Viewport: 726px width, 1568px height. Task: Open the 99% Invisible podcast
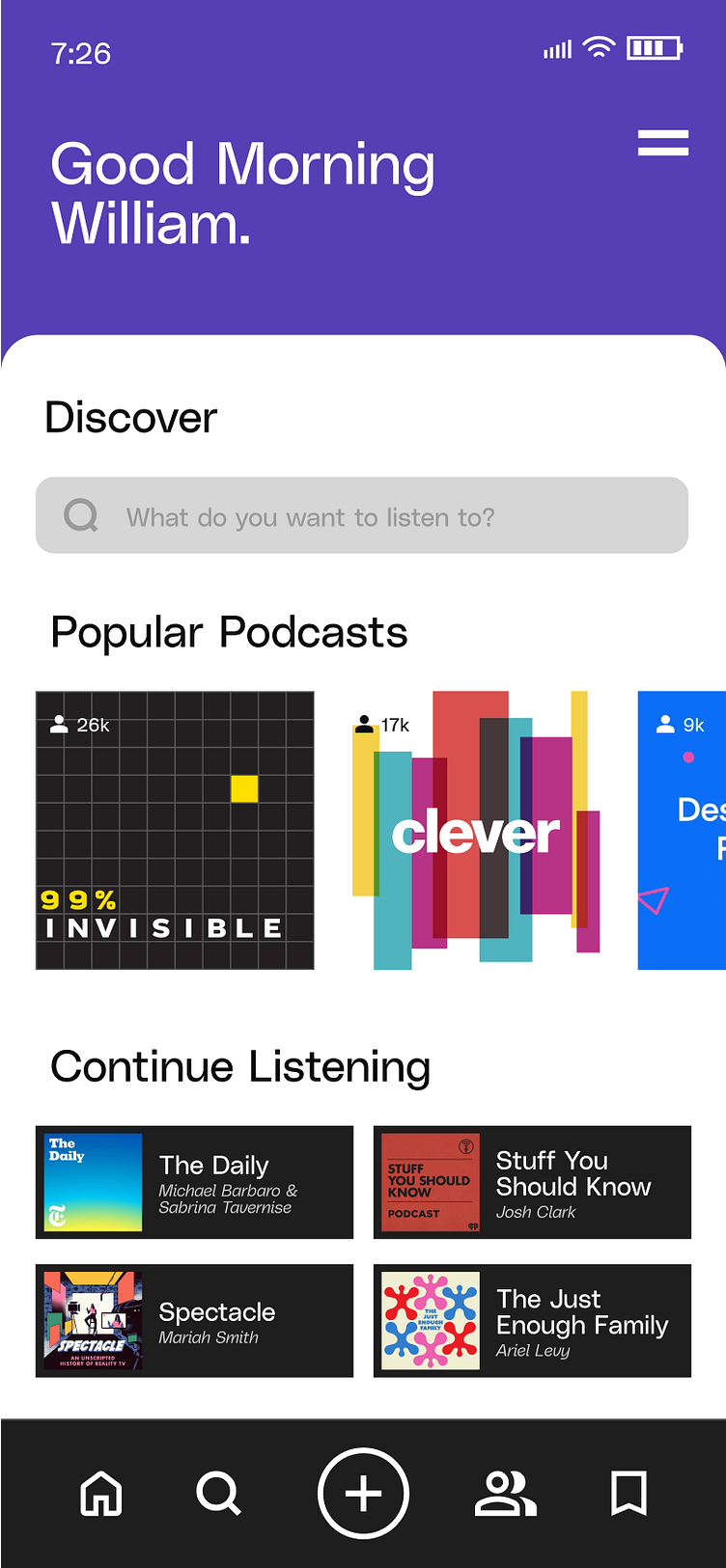[x=175, y=830]
